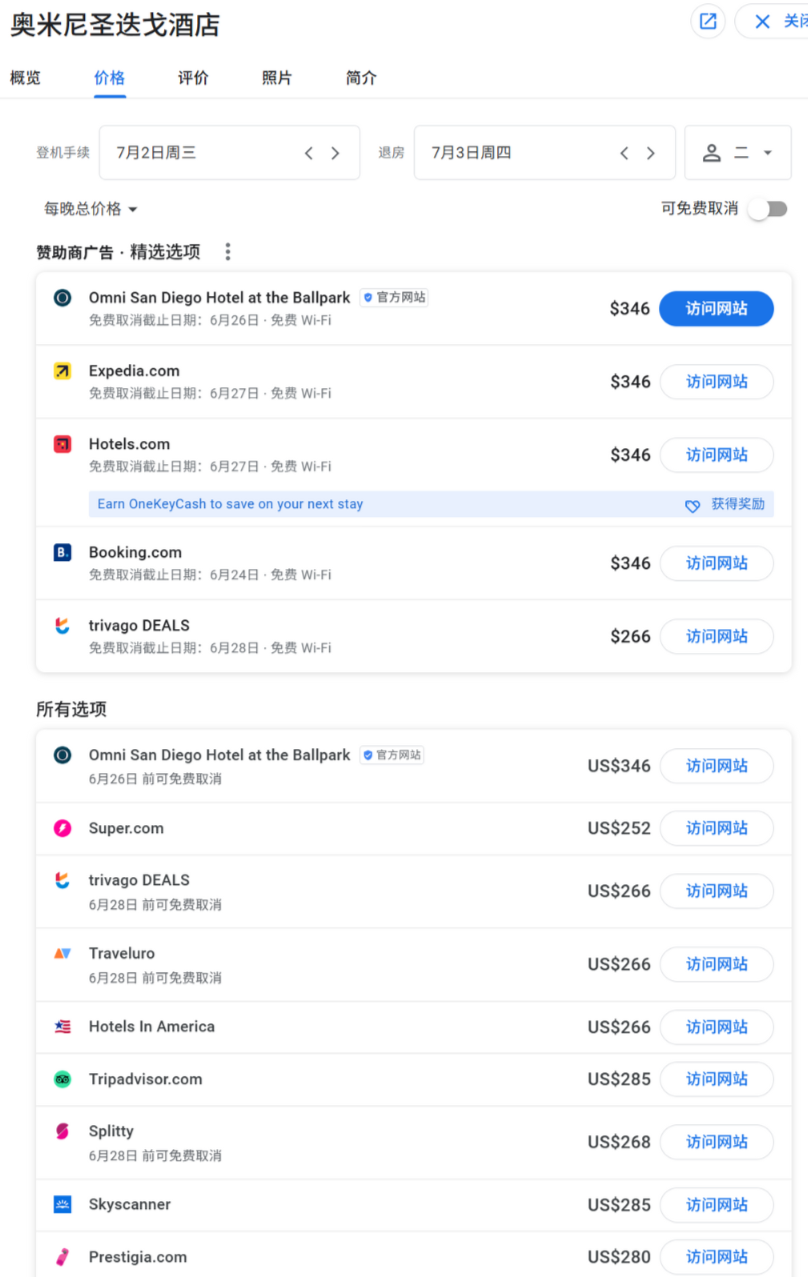Open hotel page in new window

click(708, 22)
